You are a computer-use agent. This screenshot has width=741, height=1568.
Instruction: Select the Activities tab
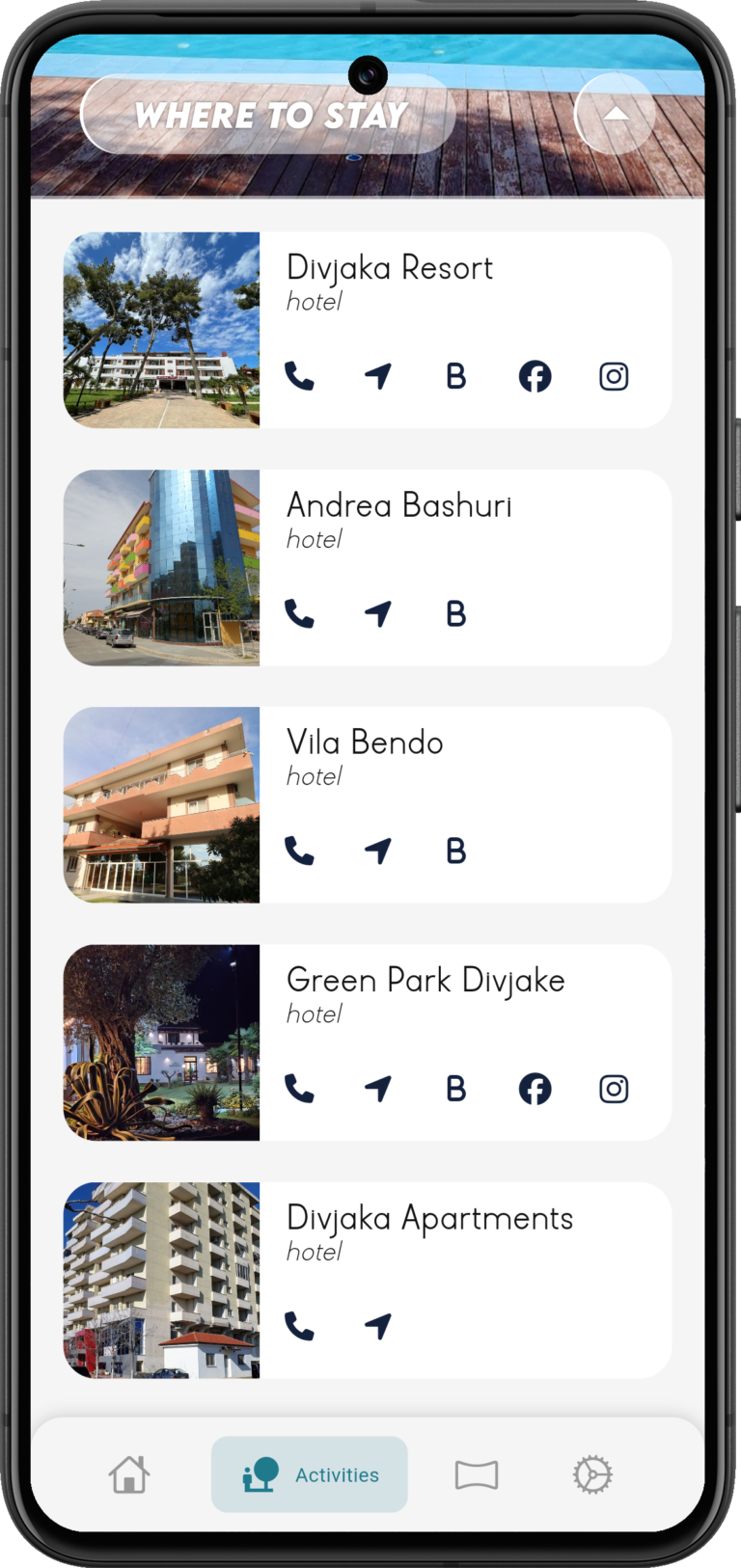(310, 1474)
